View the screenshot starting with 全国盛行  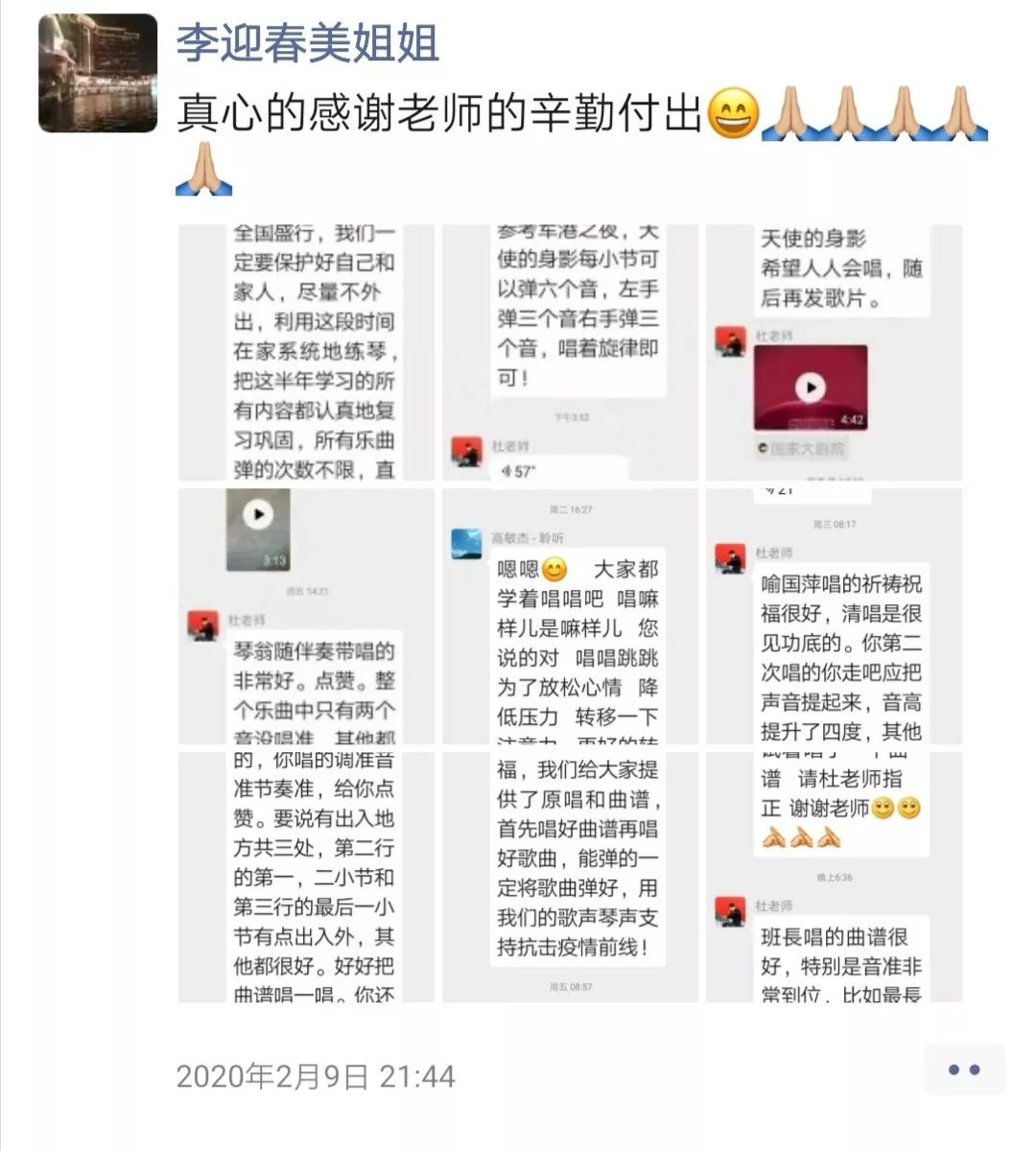click(x=306, y=352)
